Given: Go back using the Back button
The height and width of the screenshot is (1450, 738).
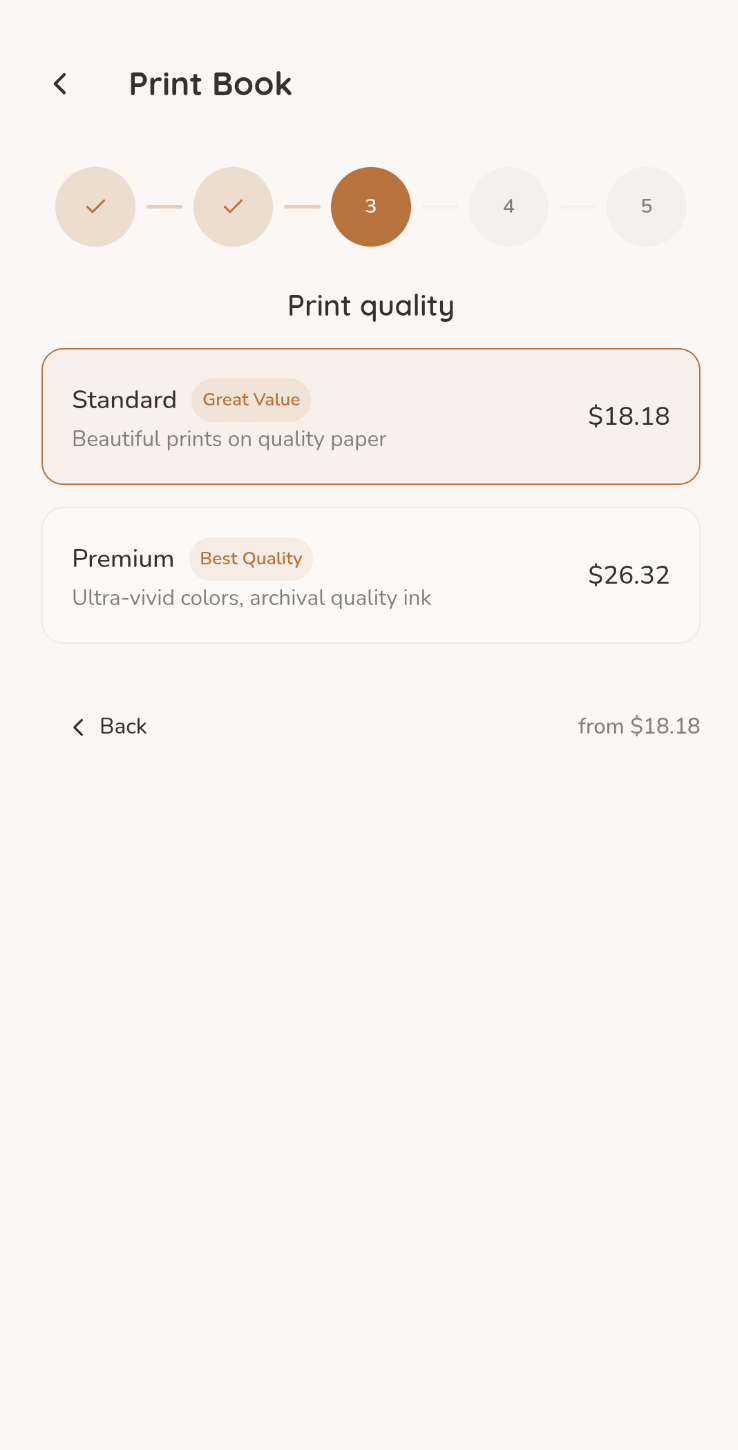Looking at the screenshot, I should (109, 726).
